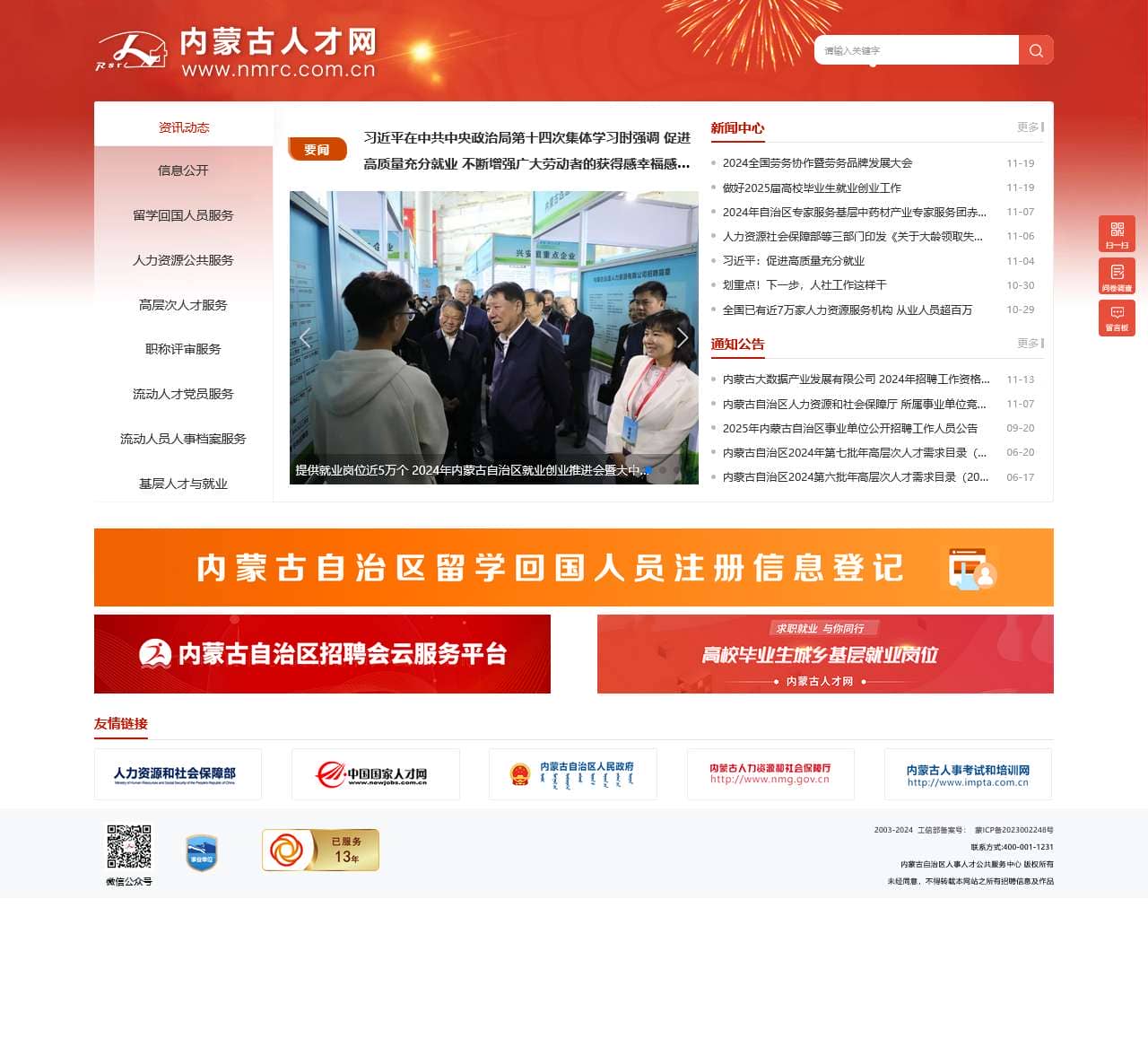Image resolution: width=1148 pixels, height=1047 pixels.
Task: Open 高校毕业生城乡基层就业岗位 banner
Action: [825, 654]
